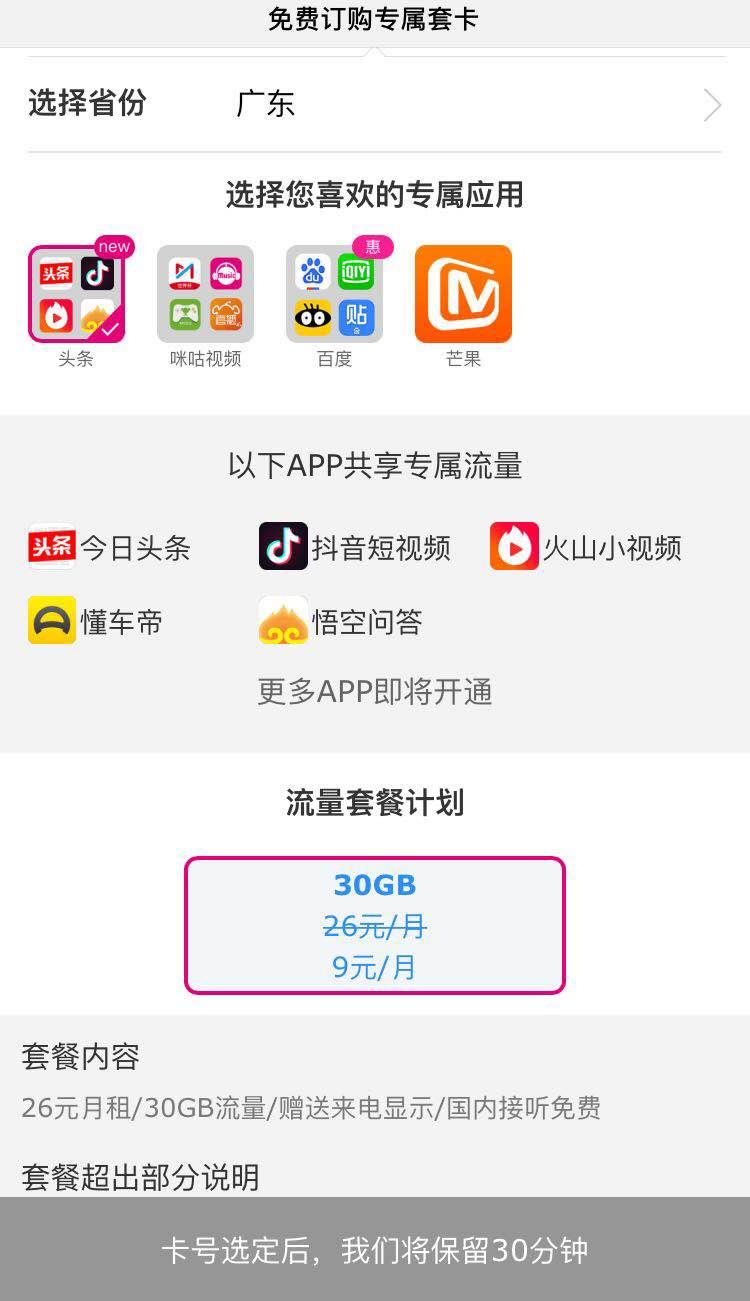Viewport: 750px width, 1301px height.
Task: Select the 懂车帝 app icon
Action: click(x=51, y=620)
